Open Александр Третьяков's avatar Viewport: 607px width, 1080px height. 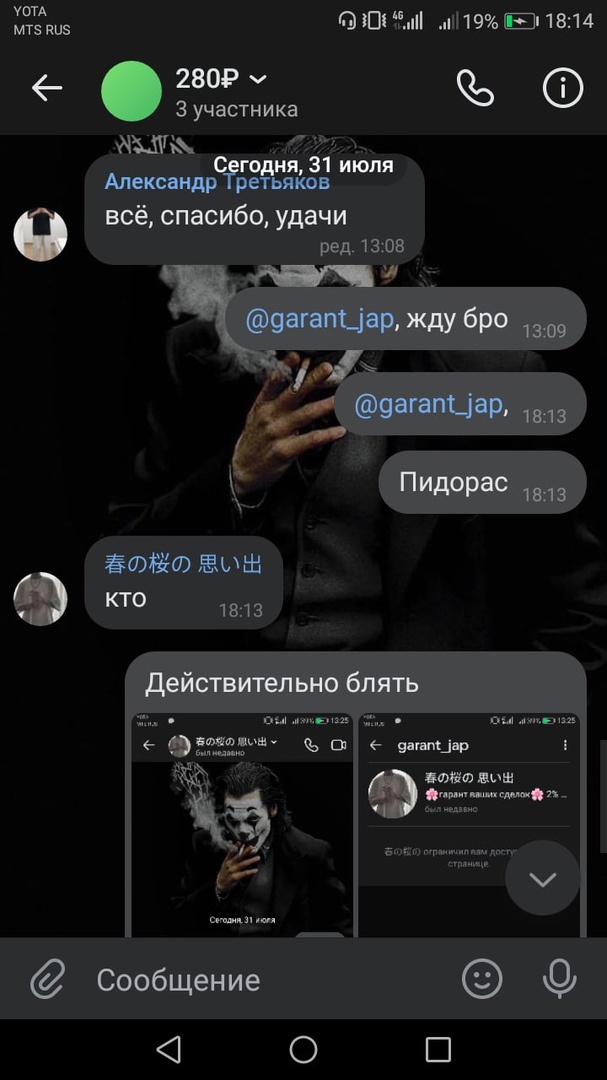point(40,234)
